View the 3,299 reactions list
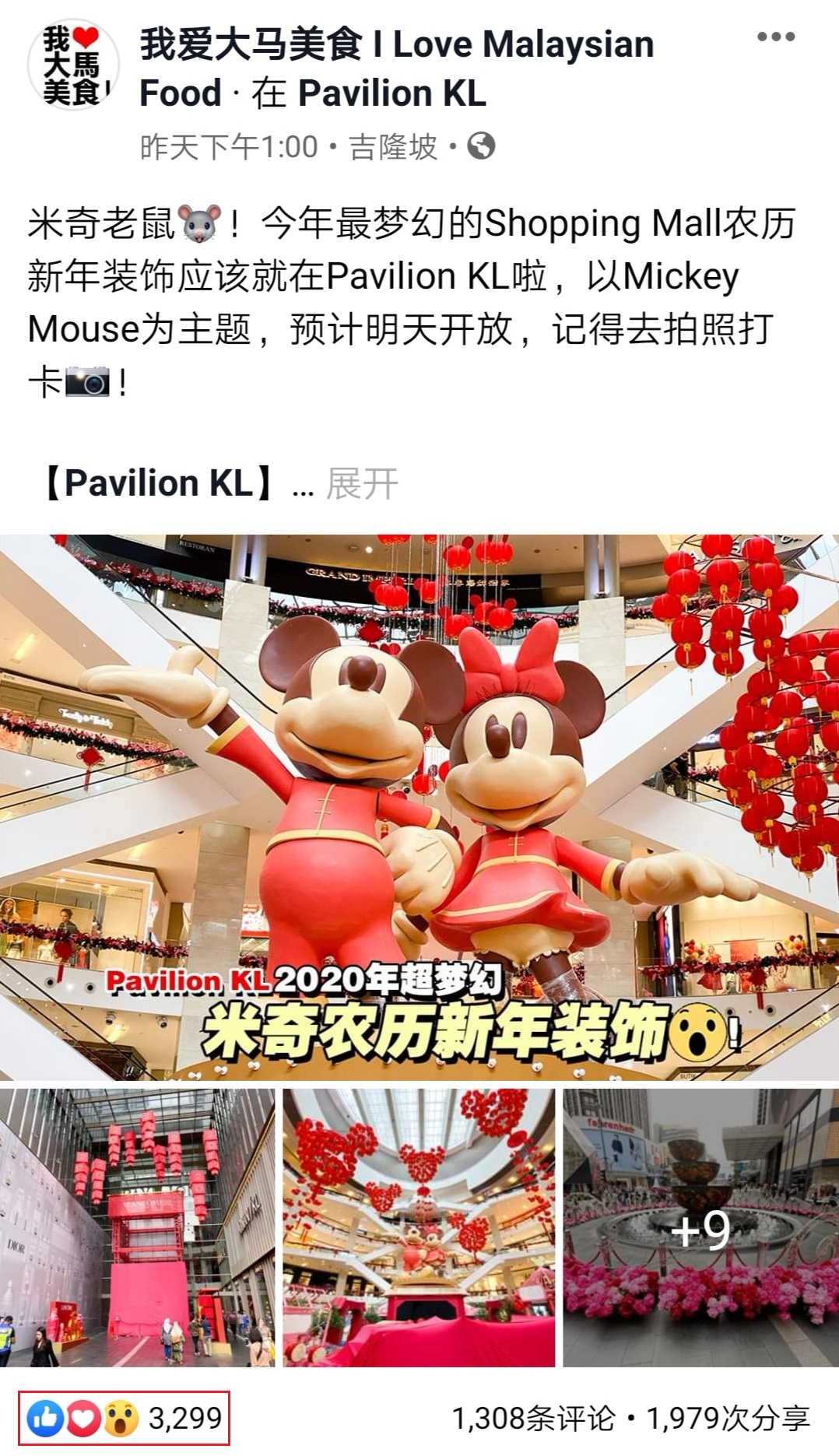 click(x=125, y=1418)
